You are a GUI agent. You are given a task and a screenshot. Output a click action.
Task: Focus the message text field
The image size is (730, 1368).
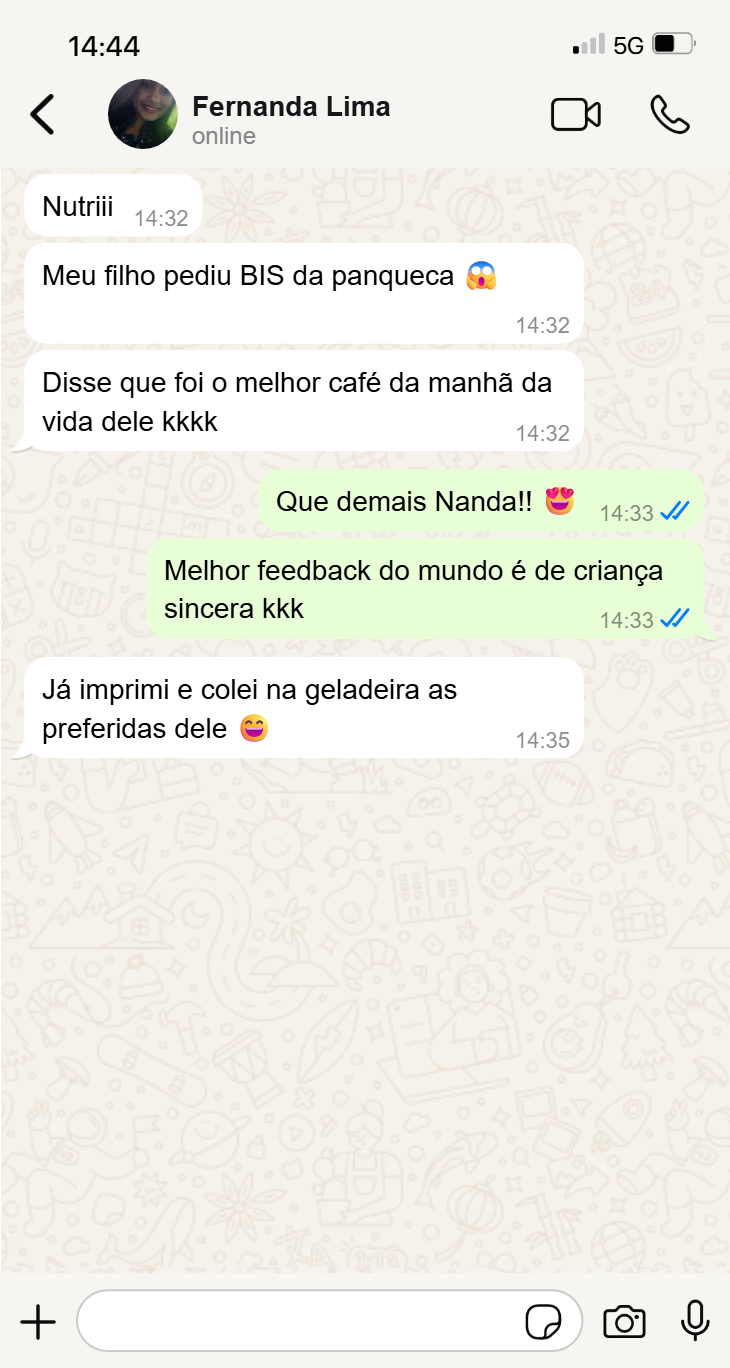coord(300,1322)
